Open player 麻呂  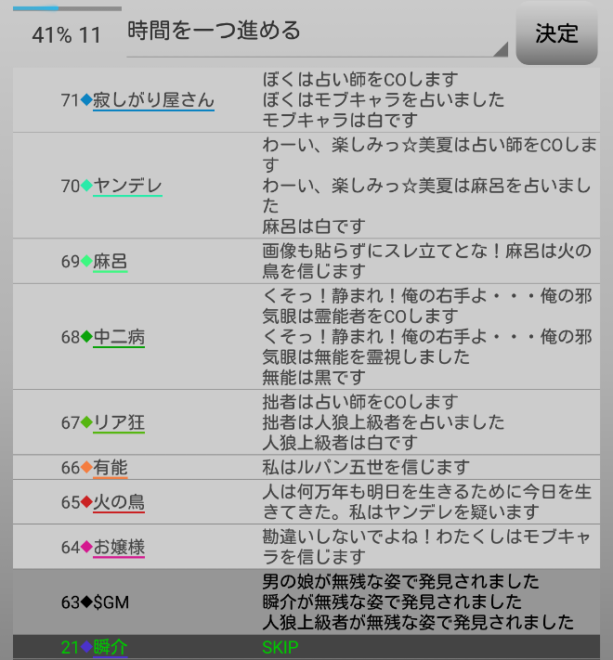point(110,261)
